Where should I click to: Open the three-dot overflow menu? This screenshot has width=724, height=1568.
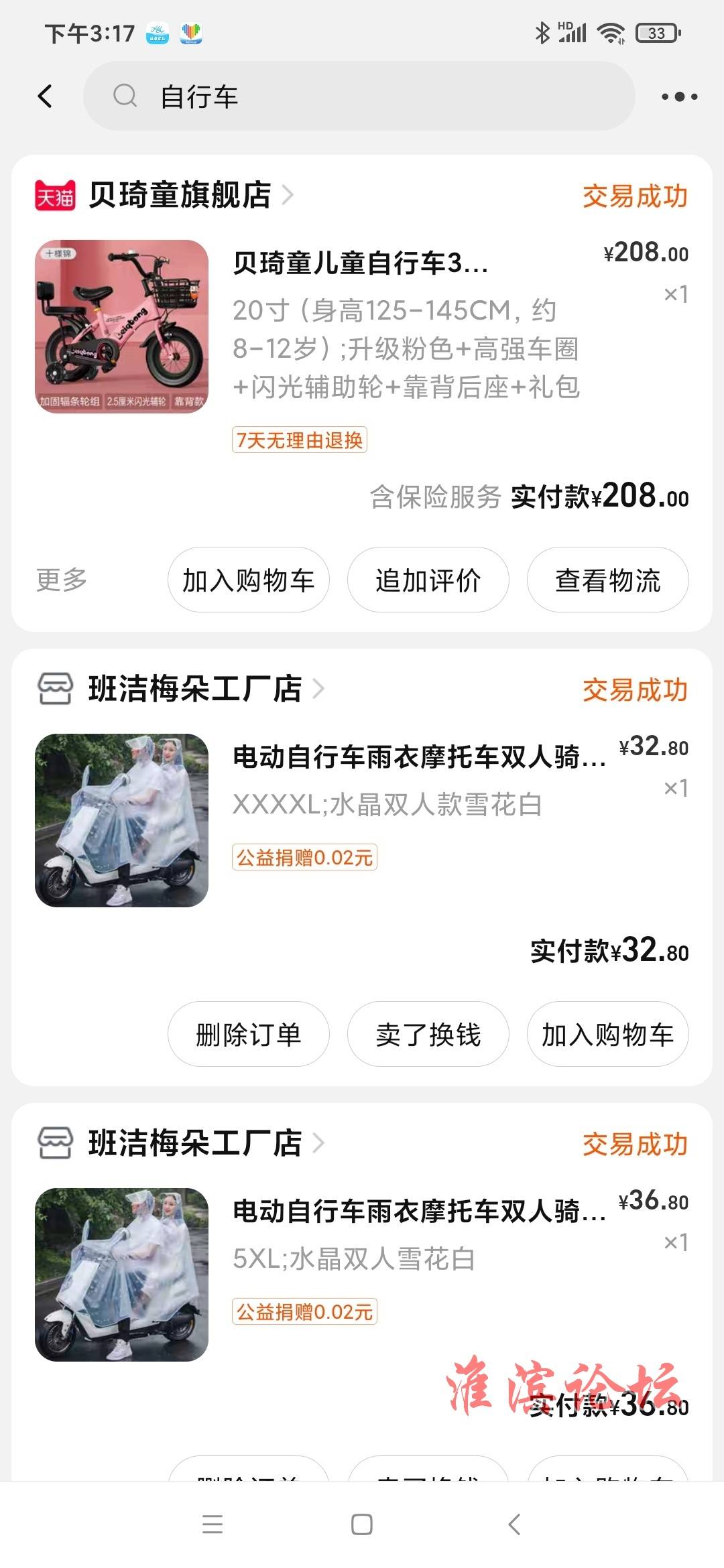pos(679,96)
